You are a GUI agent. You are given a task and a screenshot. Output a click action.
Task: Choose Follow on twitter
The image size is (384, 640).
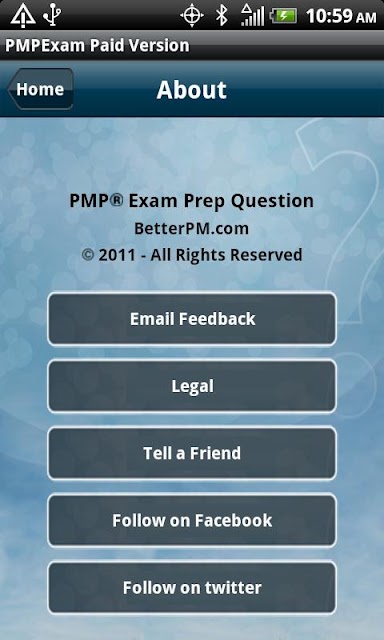(192, 588)
